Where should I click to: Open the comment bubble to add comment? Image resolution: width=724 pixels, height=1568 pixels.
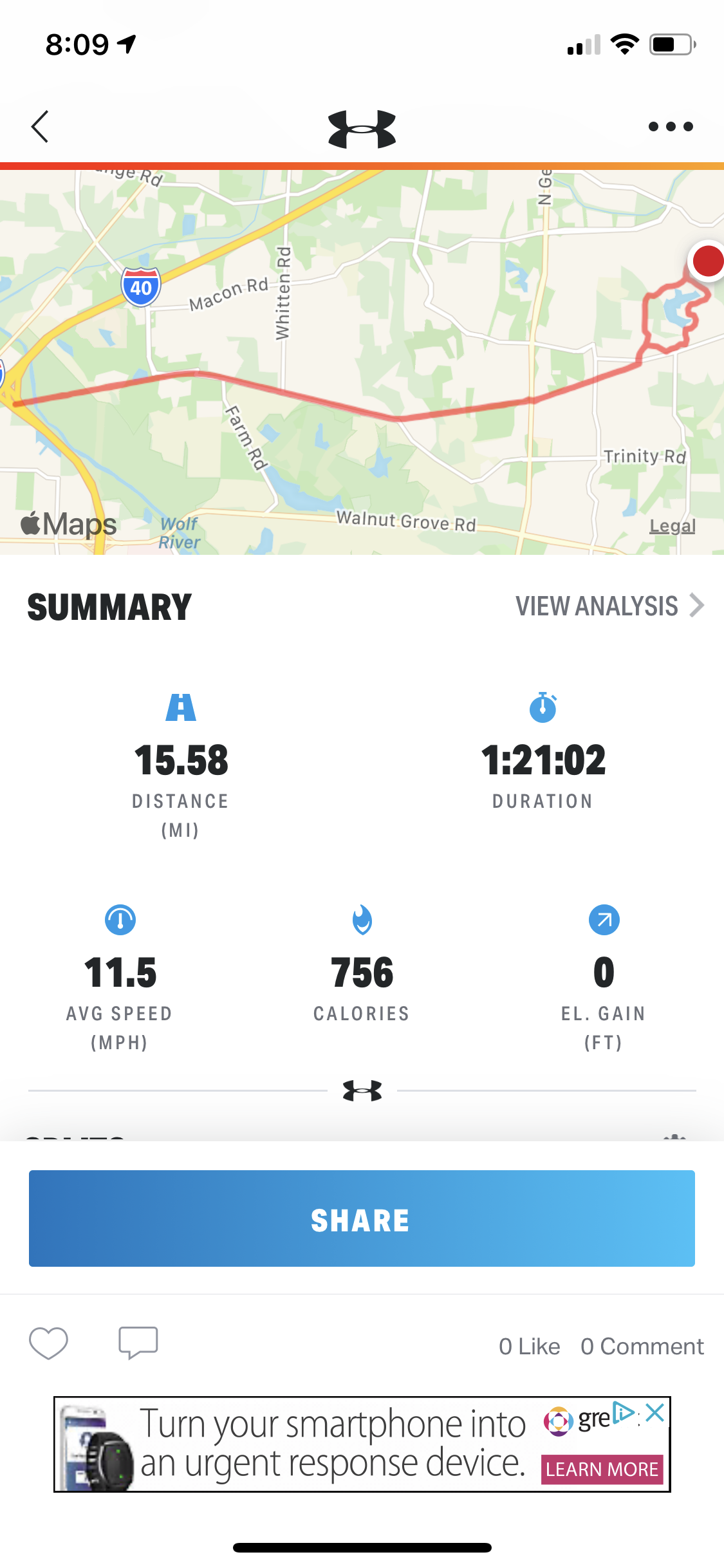pos(138,1343)
